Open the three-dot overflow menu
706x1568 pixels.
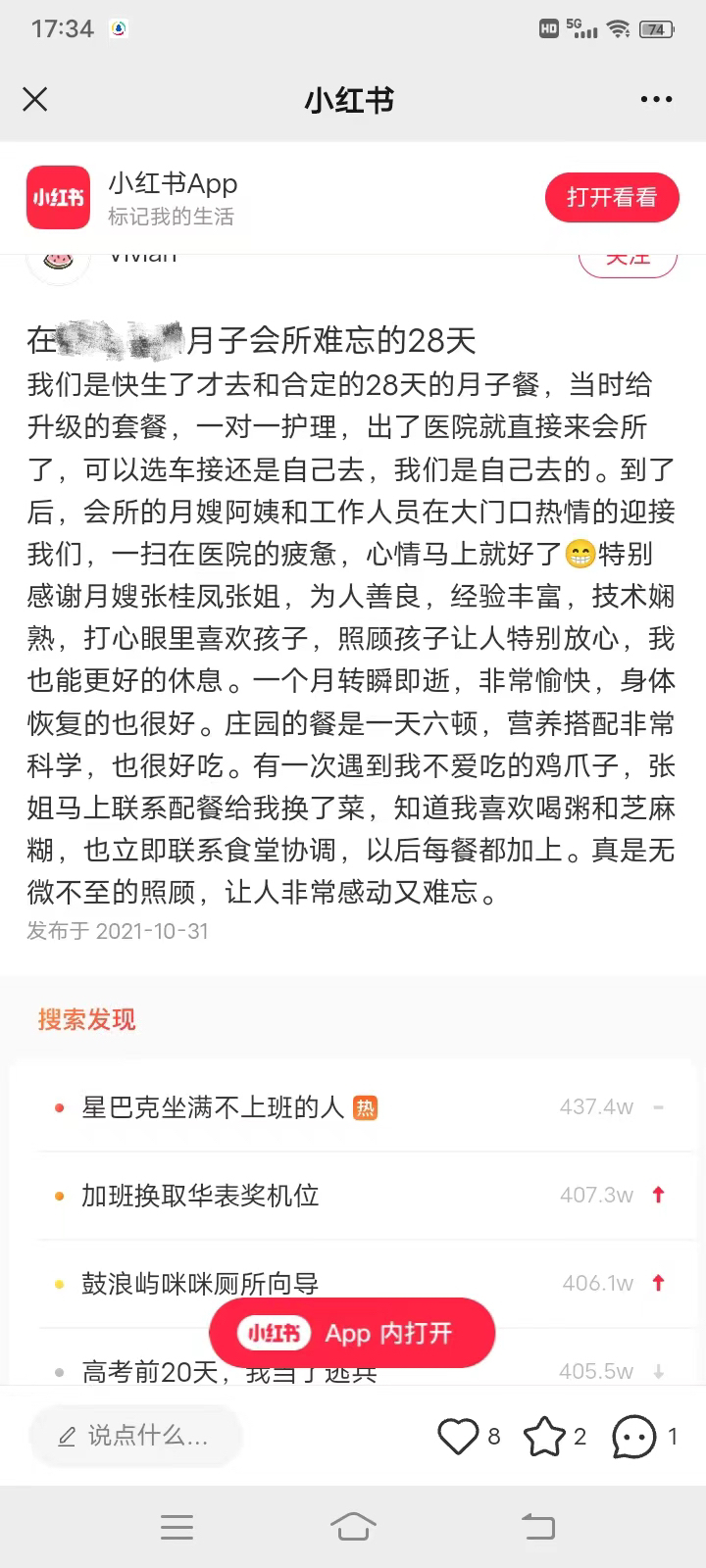[656, 99]
